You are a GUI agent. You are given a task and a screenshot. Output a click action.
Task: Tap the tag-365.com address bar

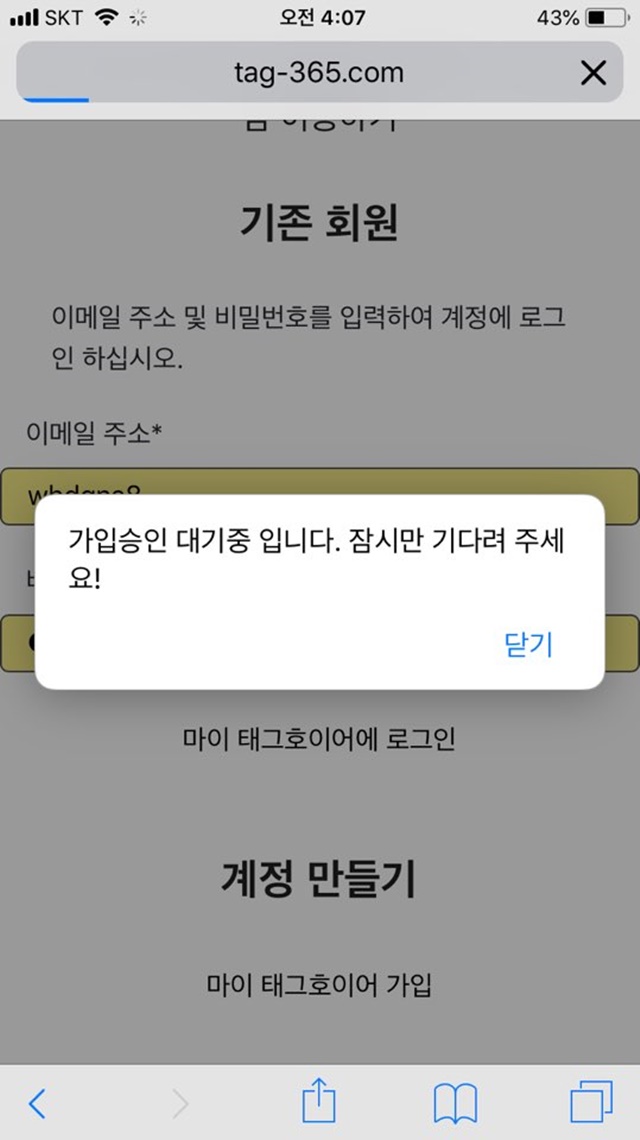[x=319, y=72]
